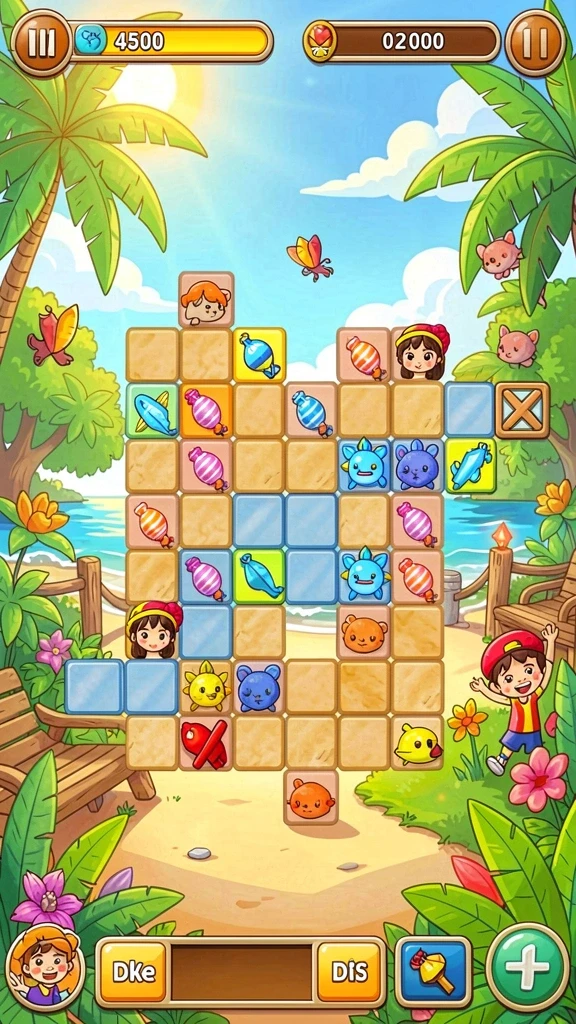
Task: Tap the DIS button
Action: coord(351,972)
